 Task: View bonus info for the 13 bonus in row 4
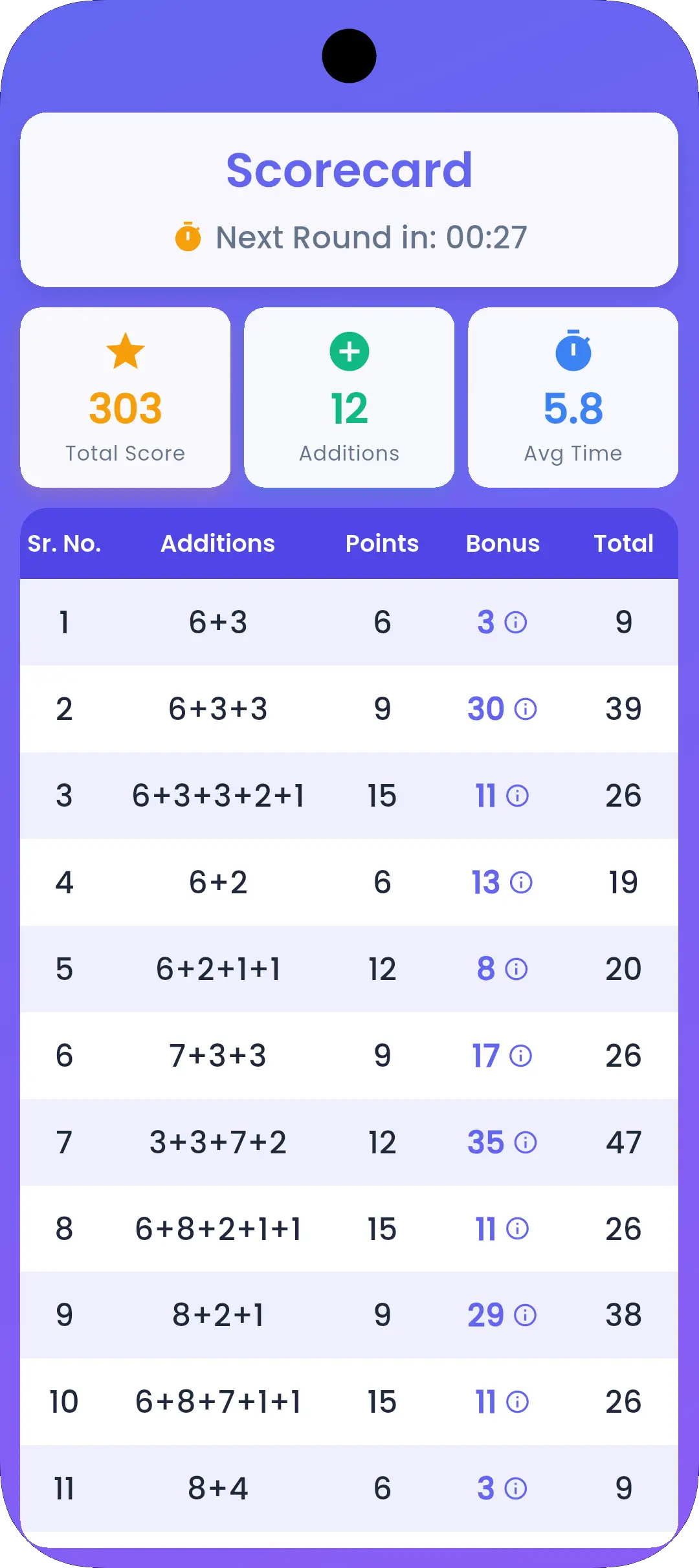(x=520, y=883)
